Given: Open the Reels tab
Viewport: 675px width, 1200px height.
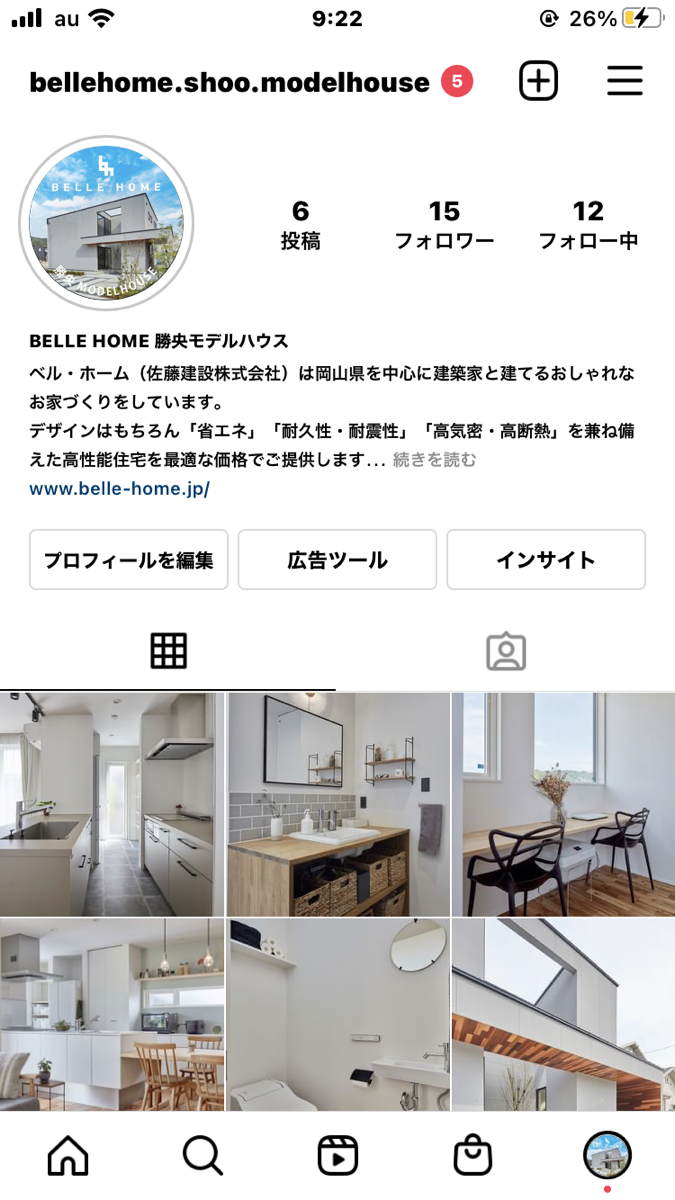Looking at the screenshot, I should coord(338,1156).
